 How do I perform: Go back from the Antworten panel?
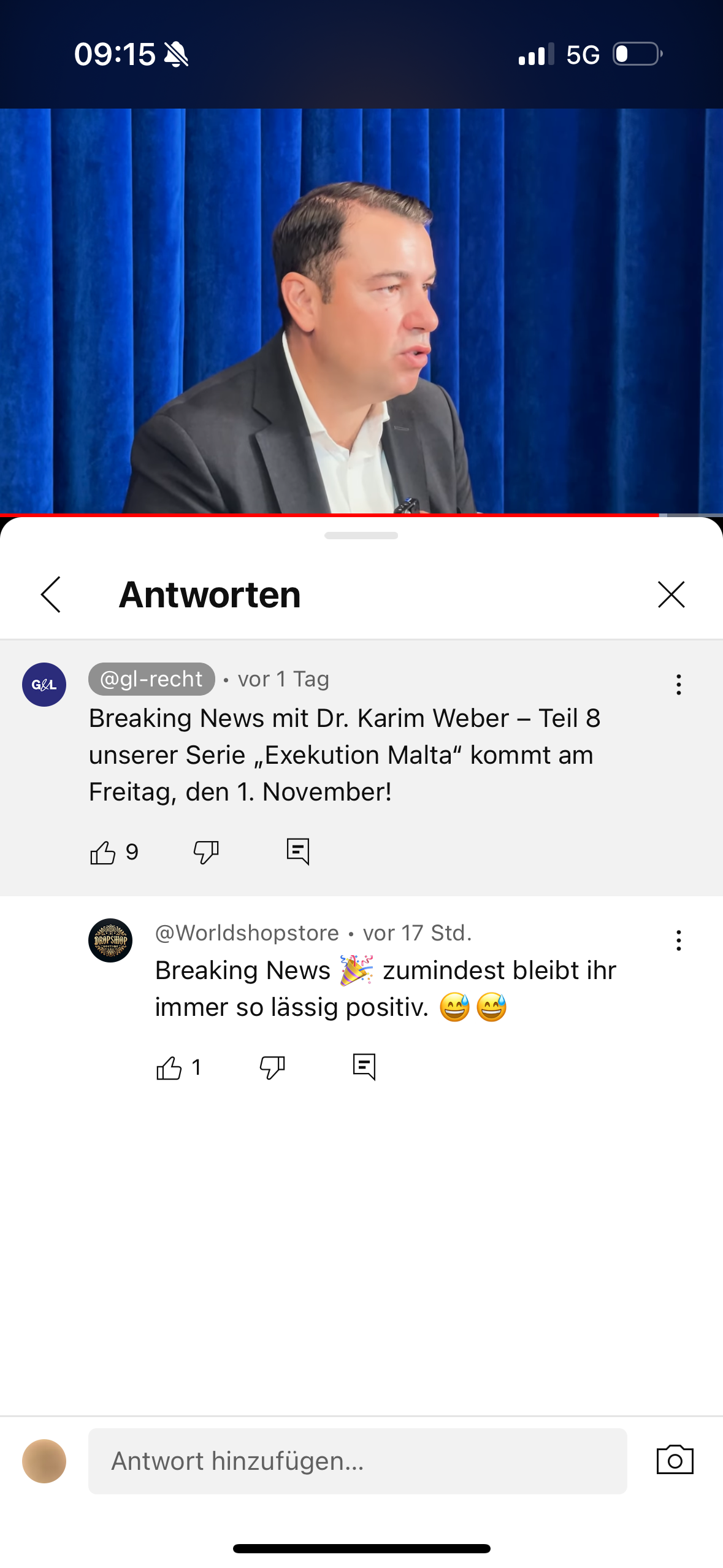(x=51, y=594)
